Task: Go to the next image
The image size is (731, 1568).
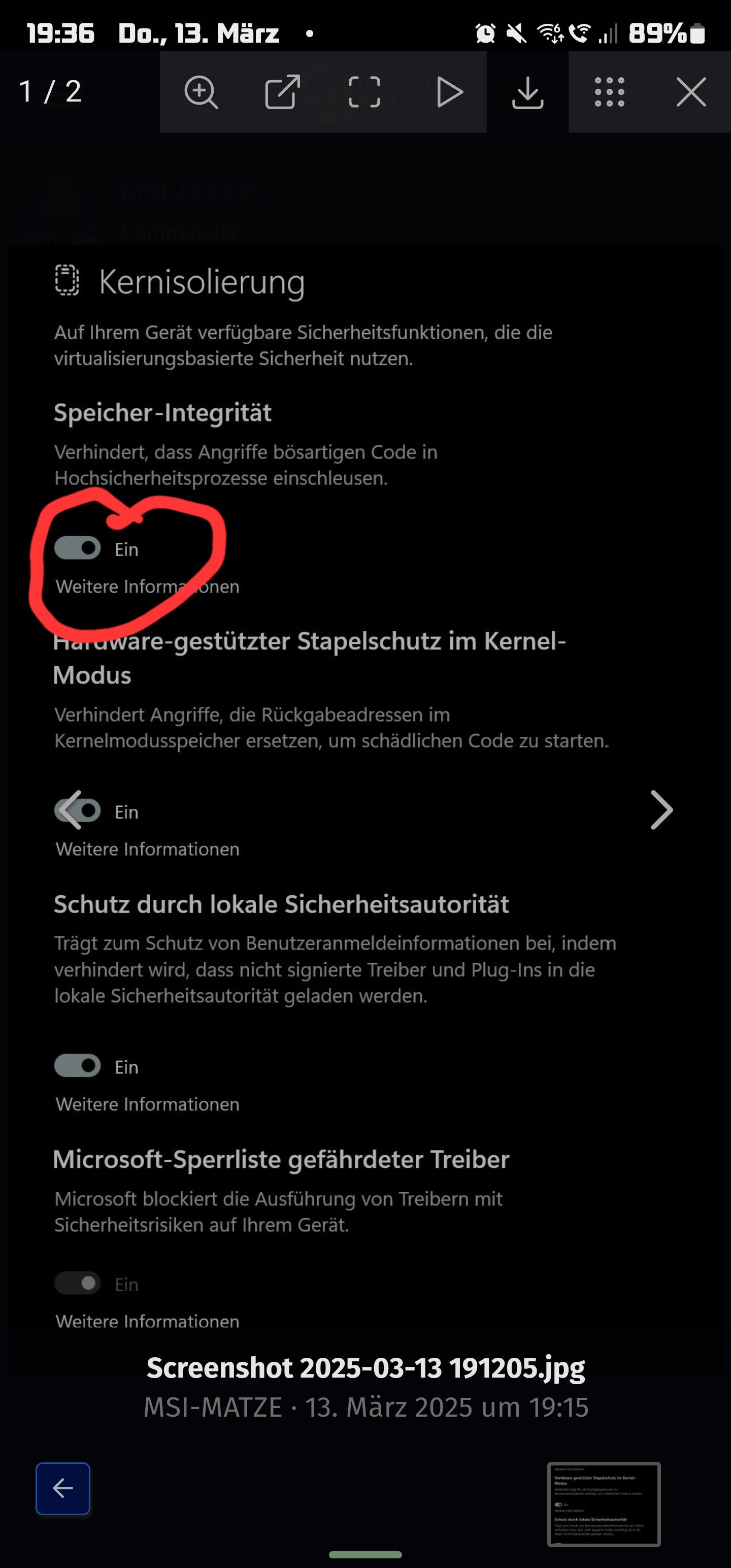Action: click(661, 810)
